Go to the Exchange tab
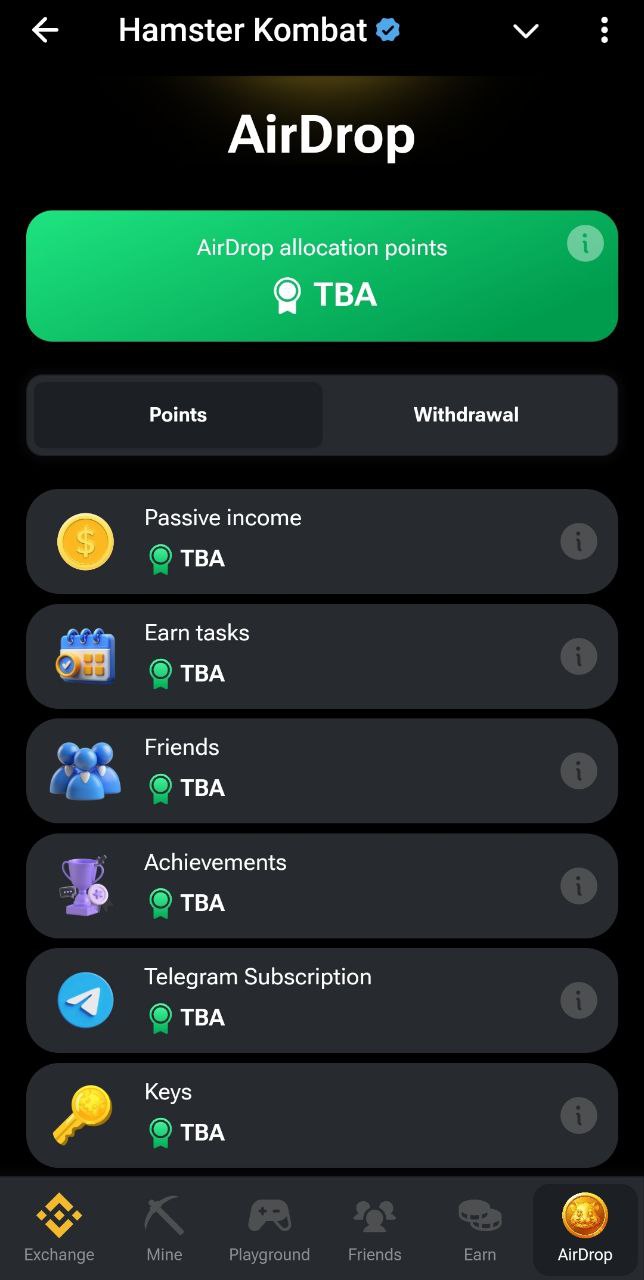 pos(59,1230)
